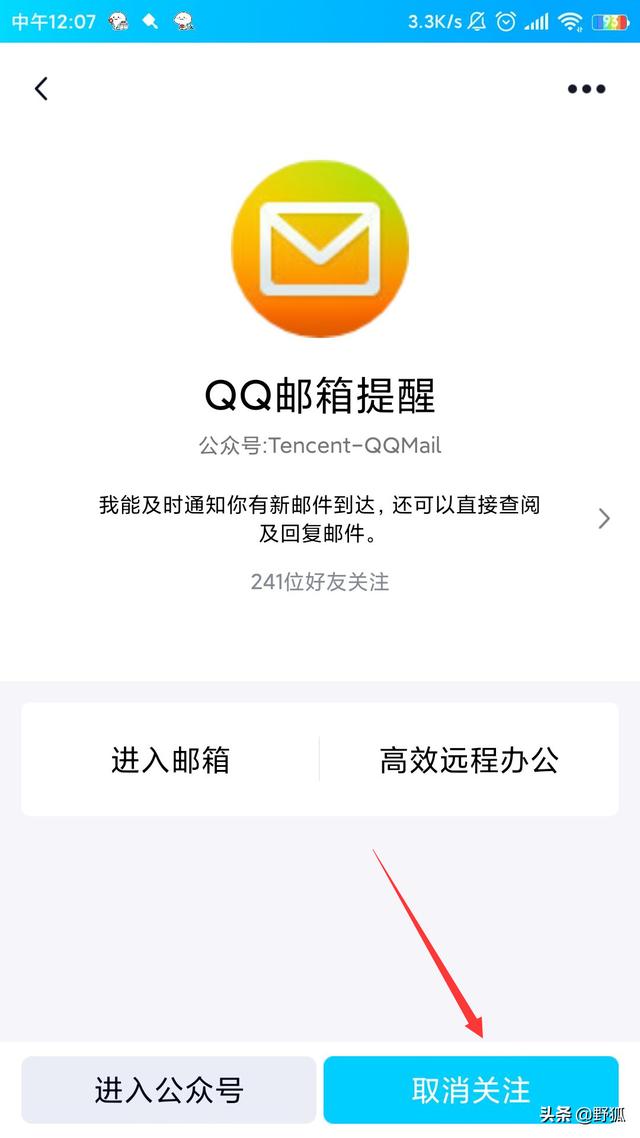The height and width of the screenshot is (1138, 640).
Task: Open the three-dot overflow menu
Action: coord(586,89)
